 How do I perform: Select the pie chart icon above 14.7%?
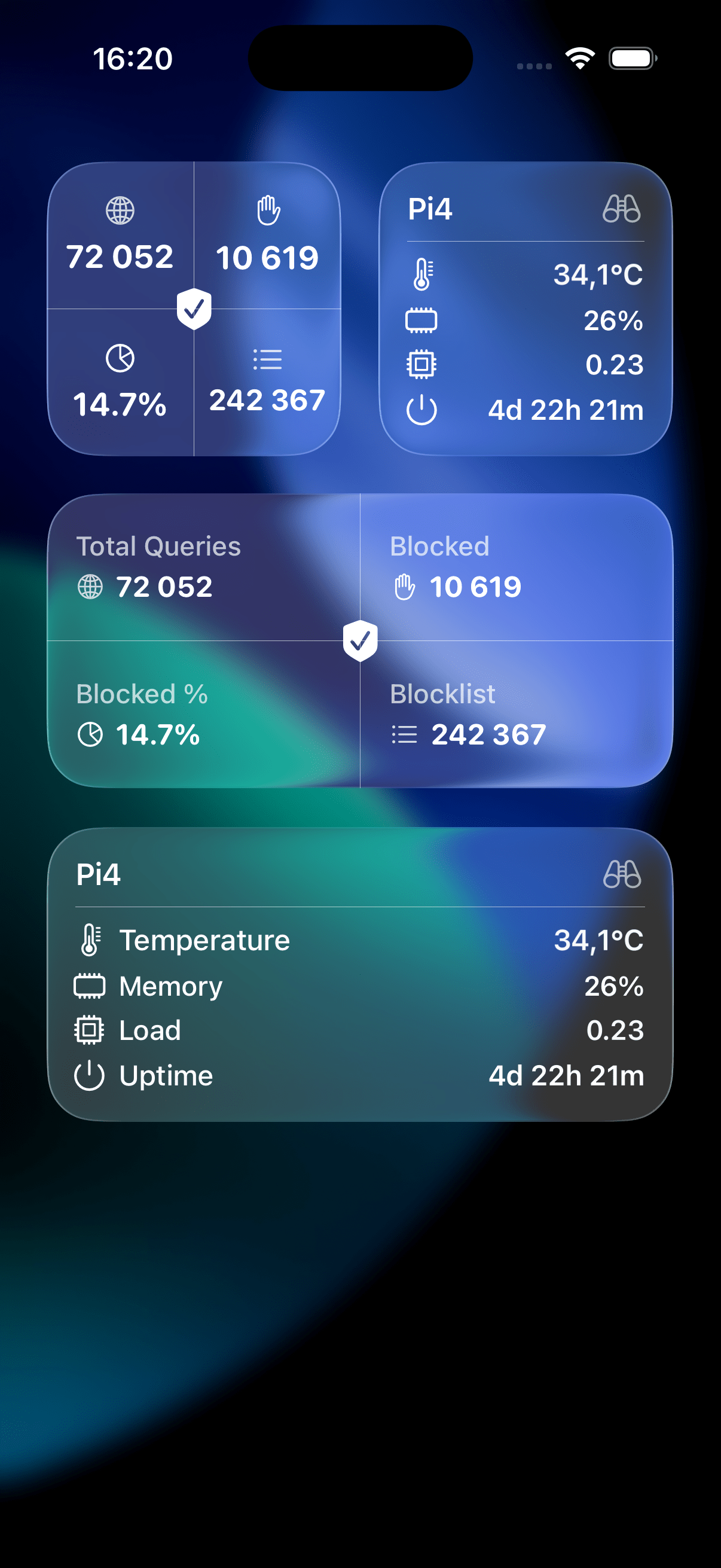(x=121, y=359)
